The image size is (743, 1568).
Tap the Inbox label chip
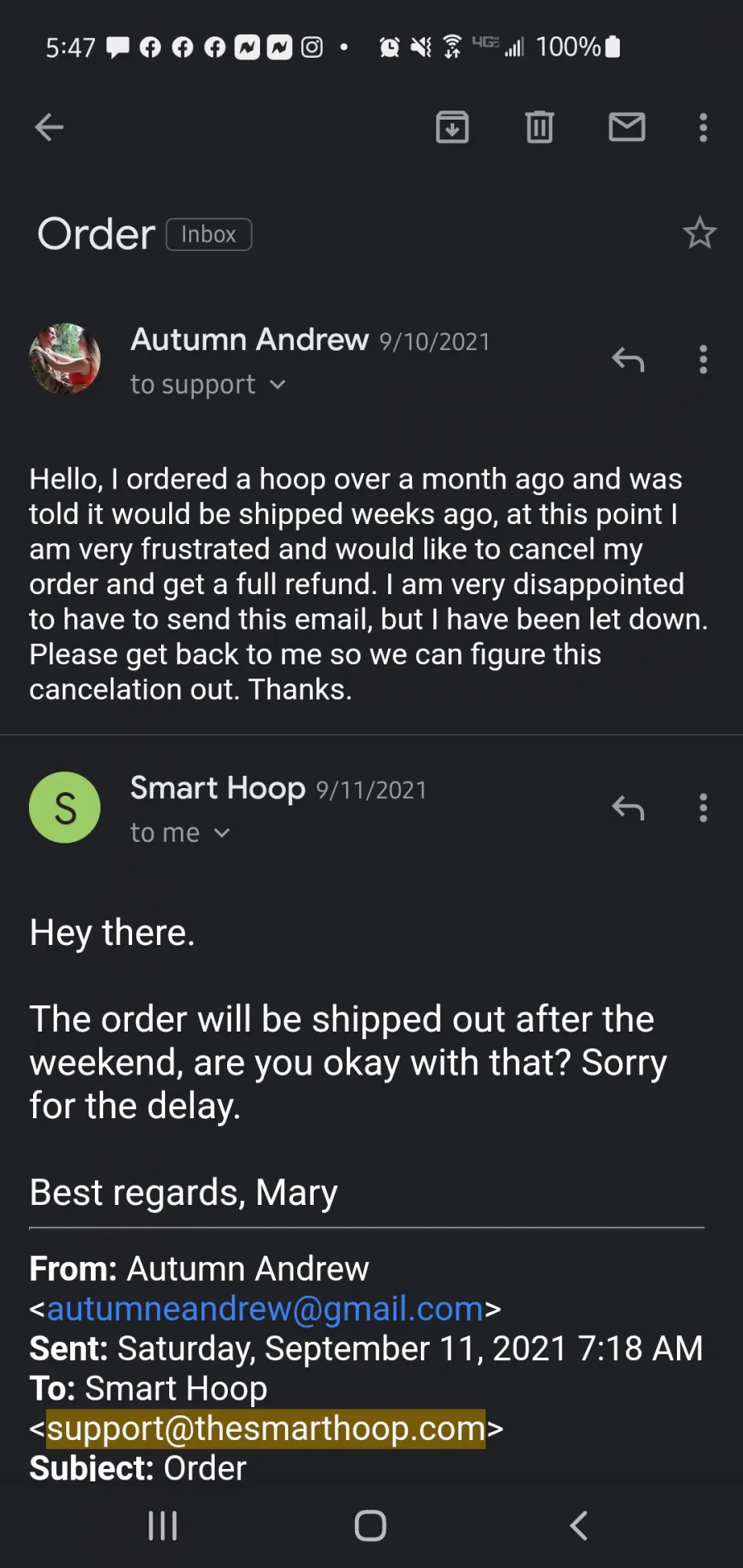coord(209,234)
